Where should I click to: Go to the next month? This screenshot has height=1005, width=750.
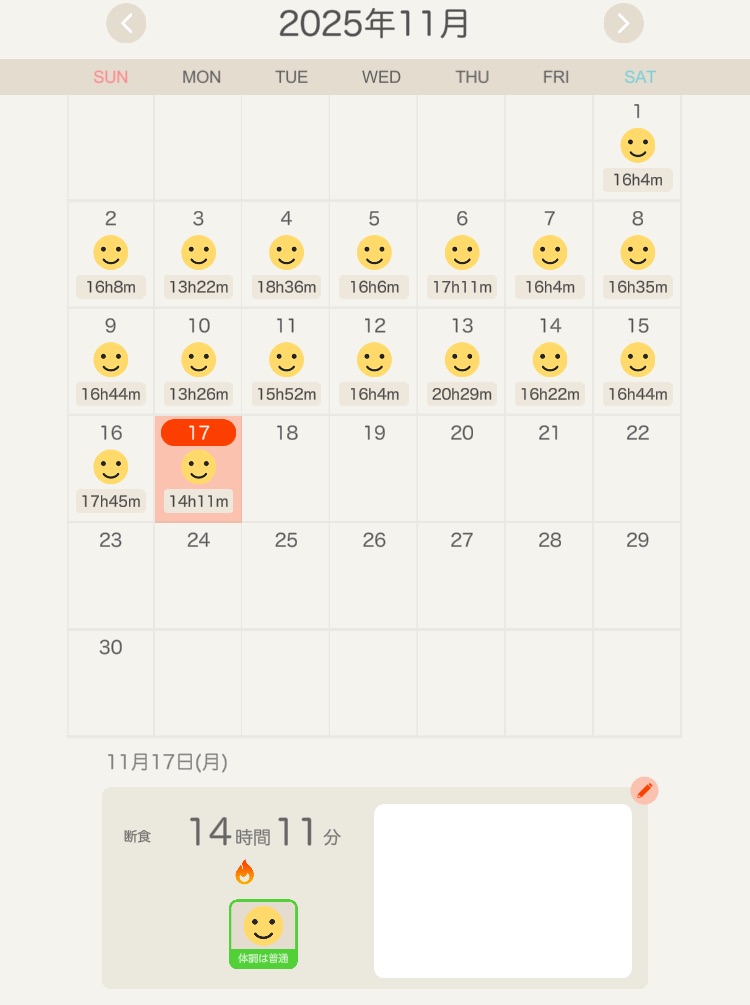click(x=623, y=23)
